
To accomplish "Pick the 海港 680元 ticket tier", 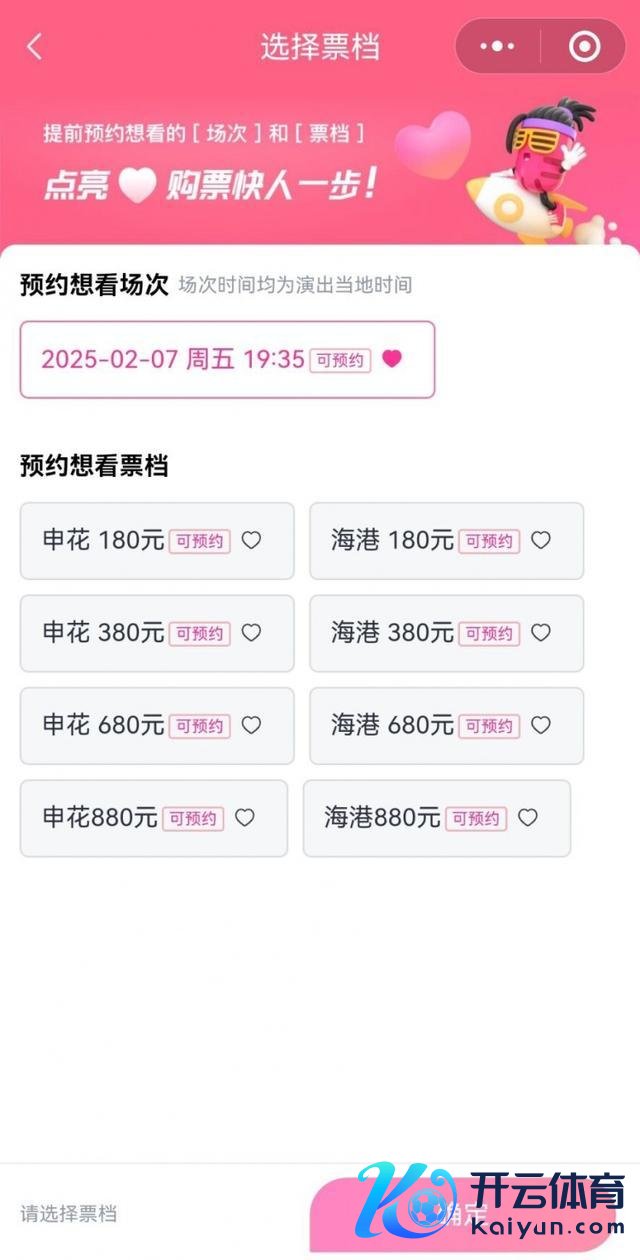I will 446,726.
